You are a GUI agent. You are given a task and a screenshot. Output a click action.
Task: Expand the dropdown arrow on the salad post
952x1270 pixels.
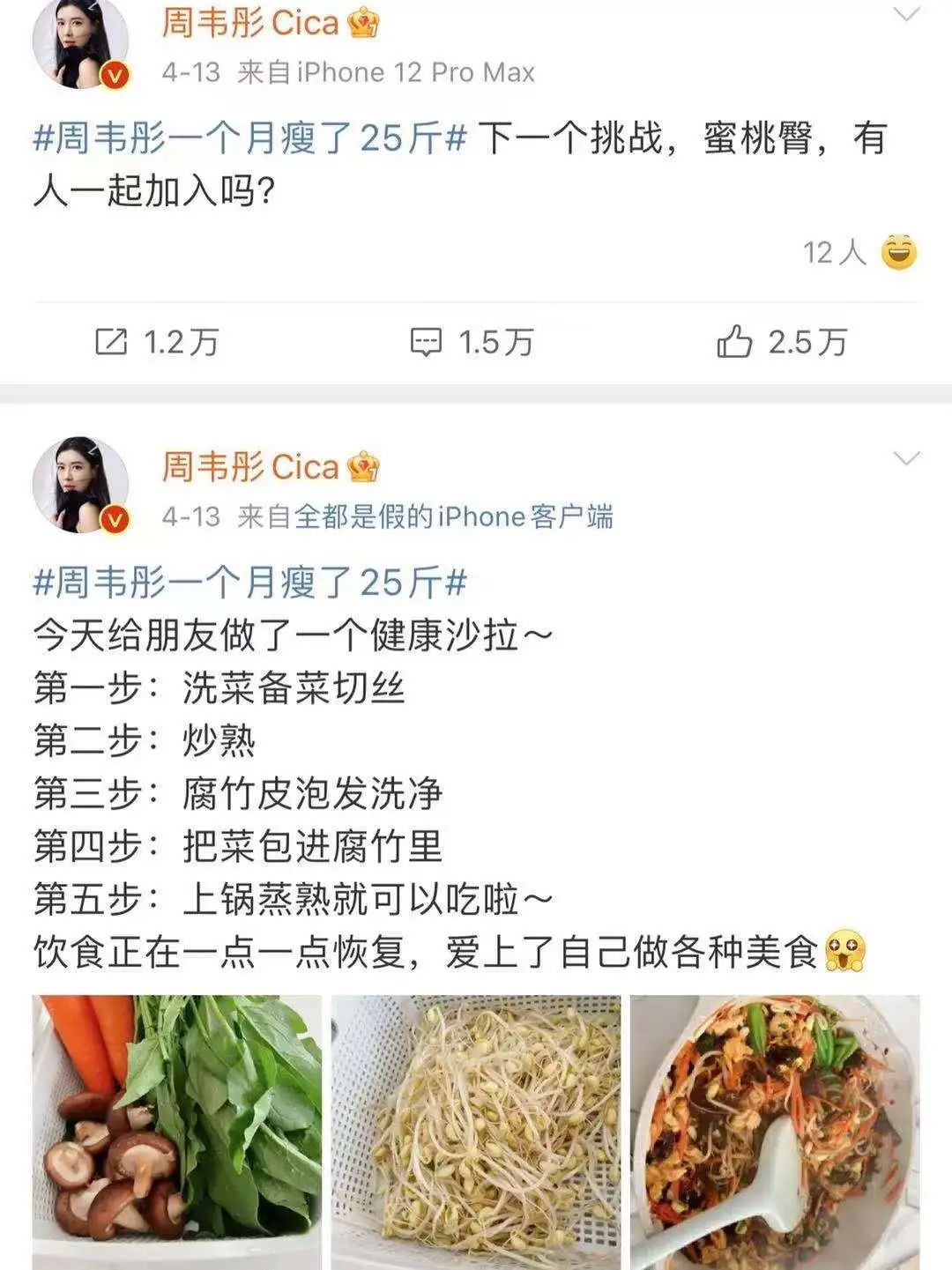coord(906,458)
